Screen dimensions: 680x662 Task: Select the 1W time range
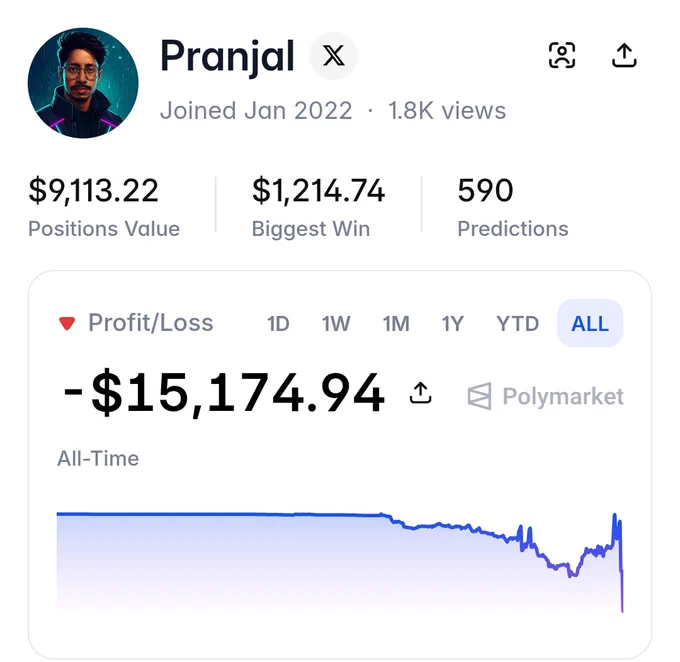click(x=336, y=324)
